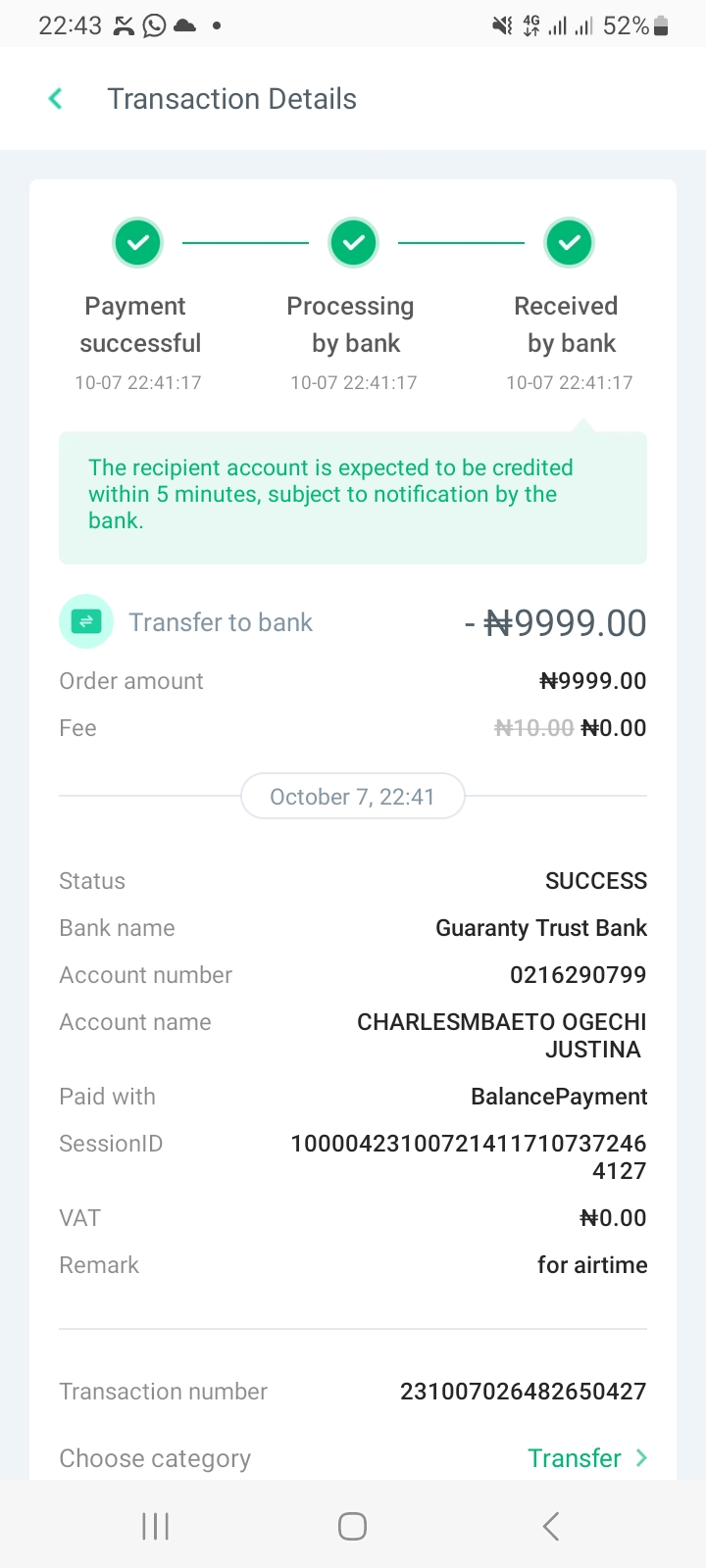Open recent apps
Viewport: 706px width, 1568px height.
[156, 1526]
